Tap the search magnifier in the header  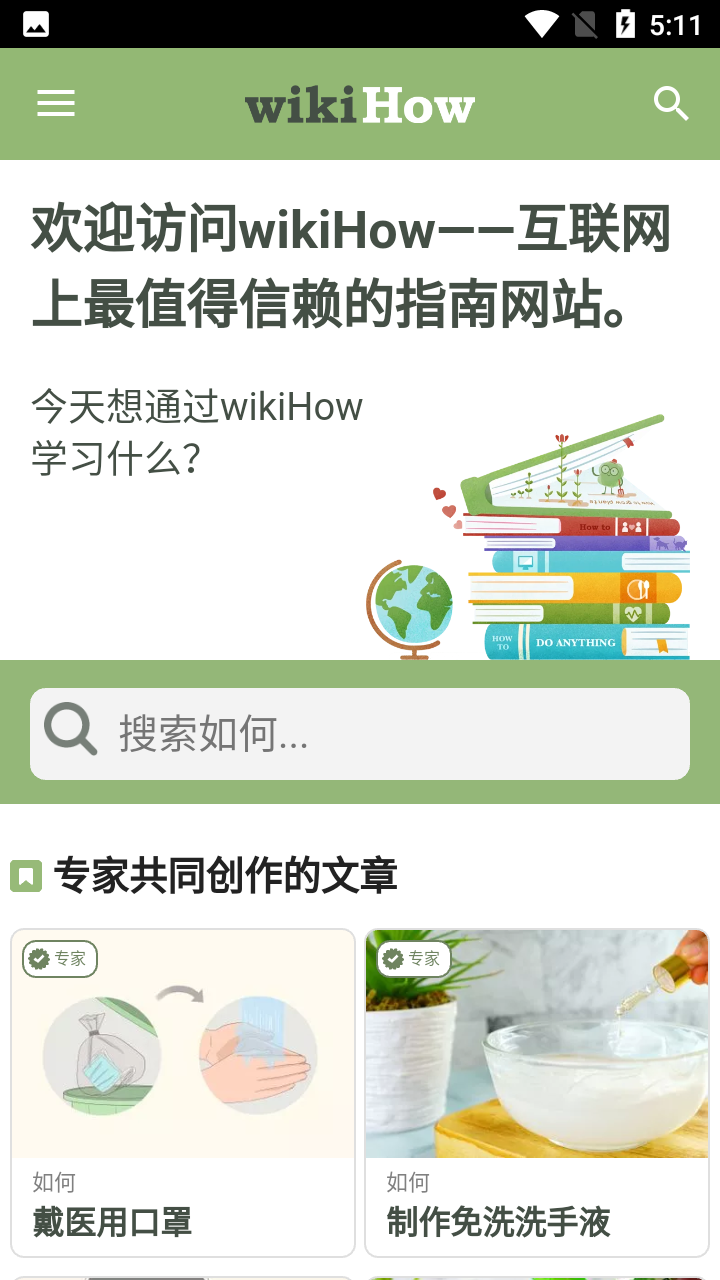point(671,104)
